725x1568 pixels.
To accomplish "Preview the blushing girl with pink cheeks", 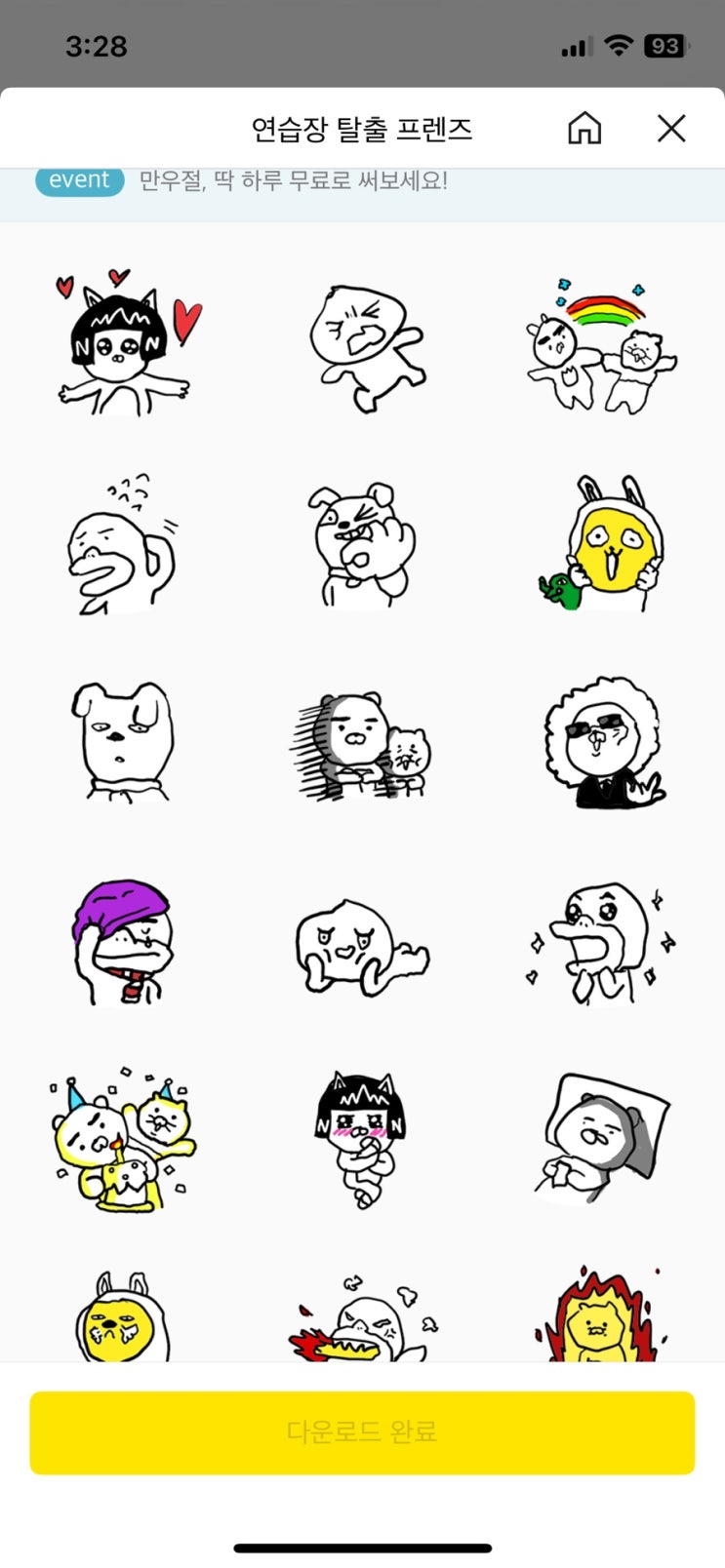I will click(362, 1139).
